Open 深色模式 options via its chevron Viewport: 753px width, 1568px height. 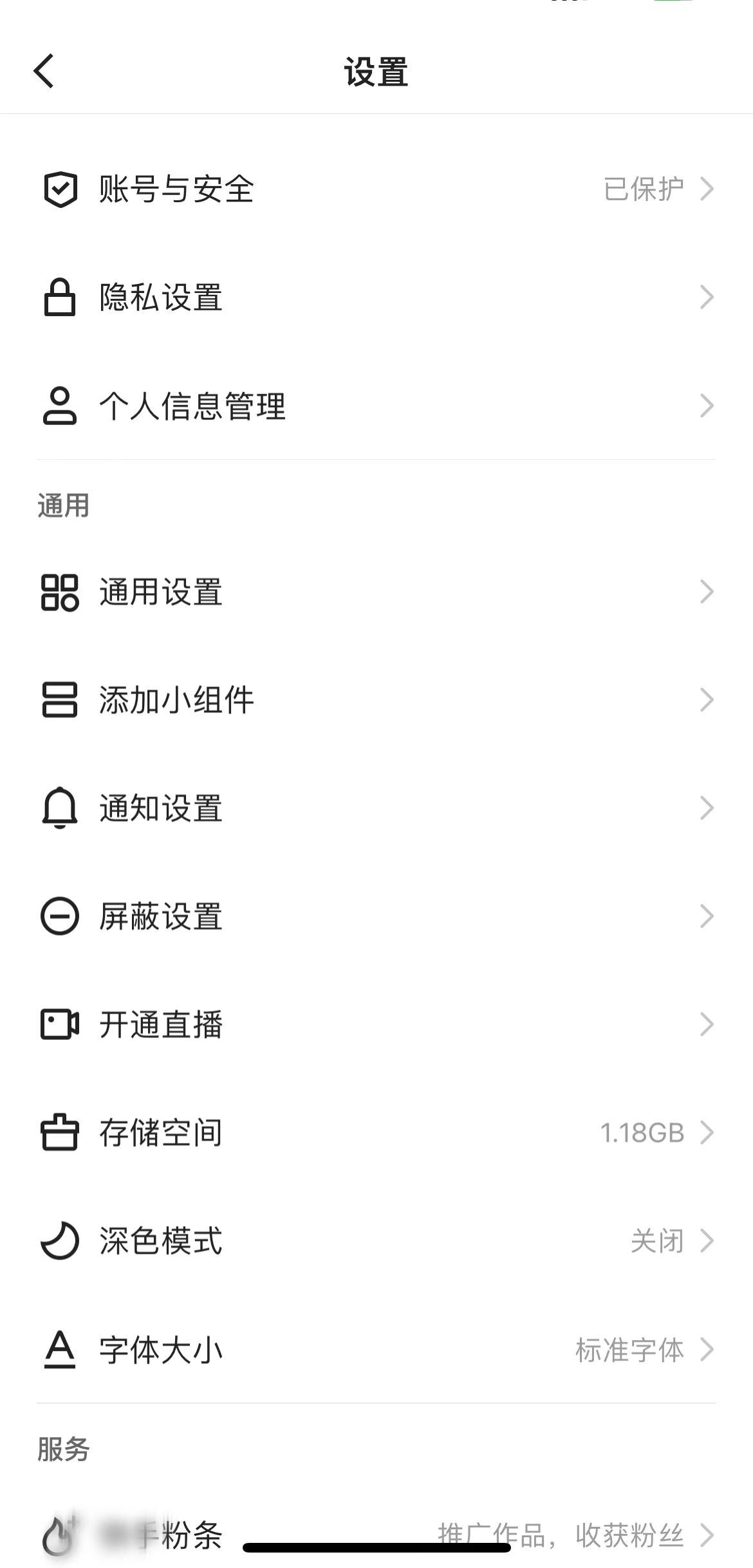pyautogui.click(x=708, y=1240)
